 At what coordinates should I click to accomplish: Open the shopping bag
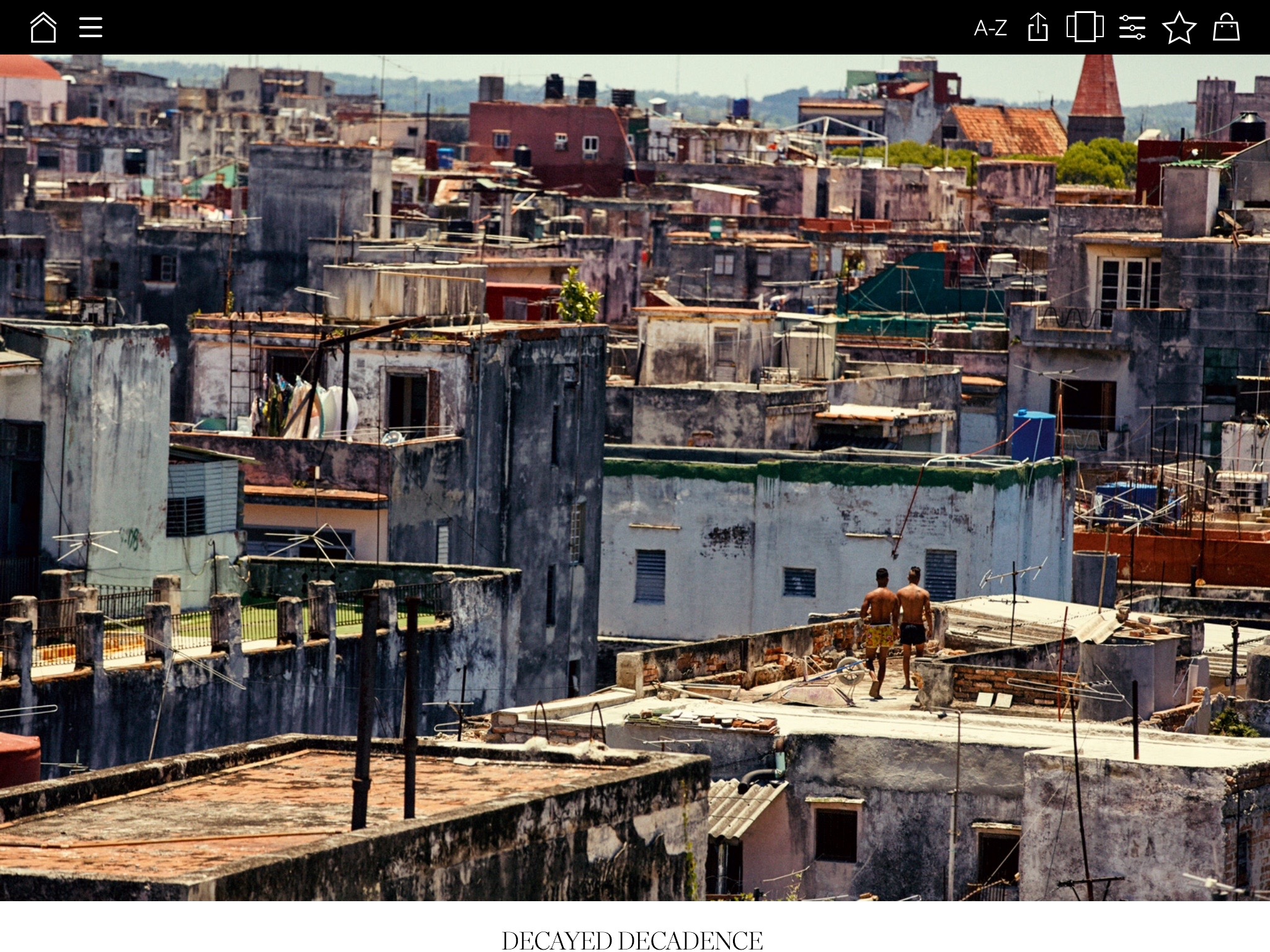click(x=1226, y=28)
